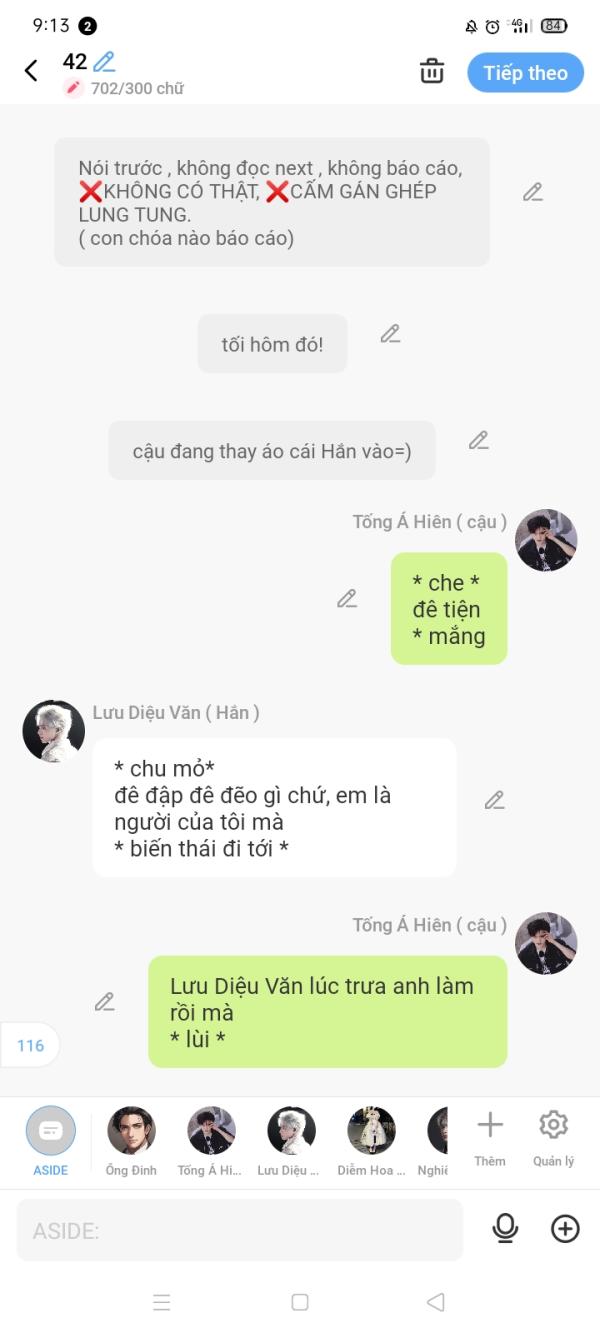Edit the 'Lưu Diệu Văn lúc trưa' message

click(x=104, y=1001)
